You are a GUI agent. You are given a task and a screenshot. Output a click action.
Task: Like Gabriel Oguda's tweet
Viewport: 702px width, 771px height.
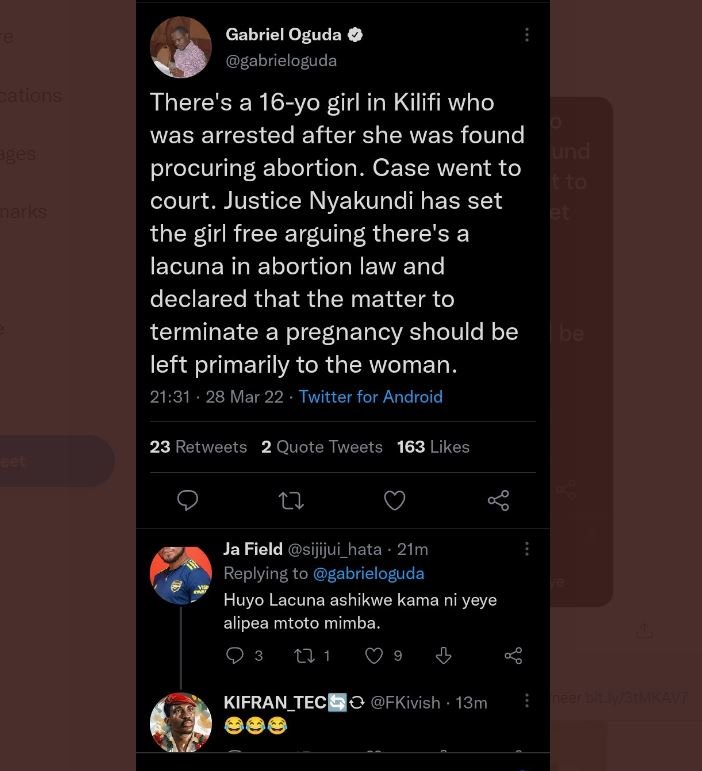(x=395, y=501)
